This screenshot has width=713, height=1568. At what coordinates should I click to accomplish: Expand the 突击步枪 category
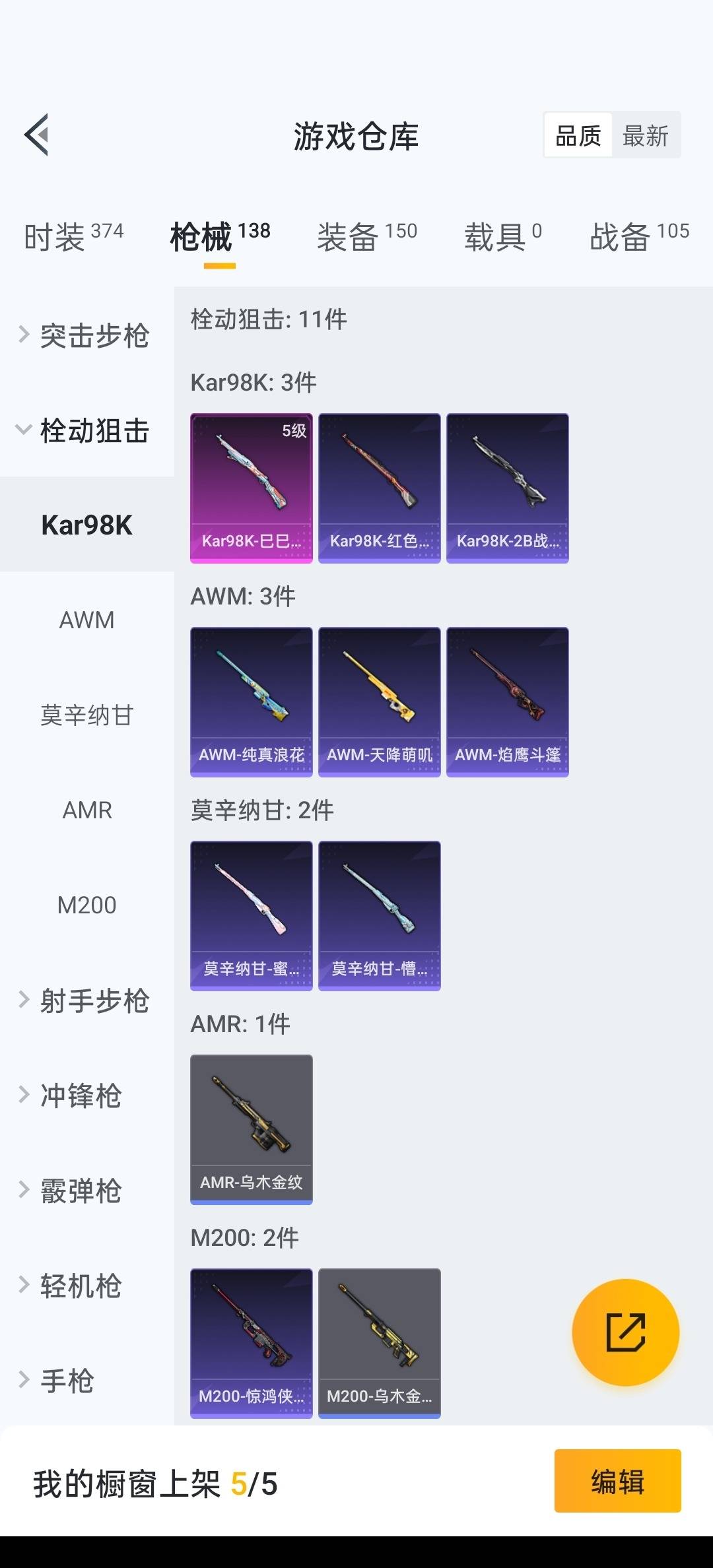click(x=86, y=335)
